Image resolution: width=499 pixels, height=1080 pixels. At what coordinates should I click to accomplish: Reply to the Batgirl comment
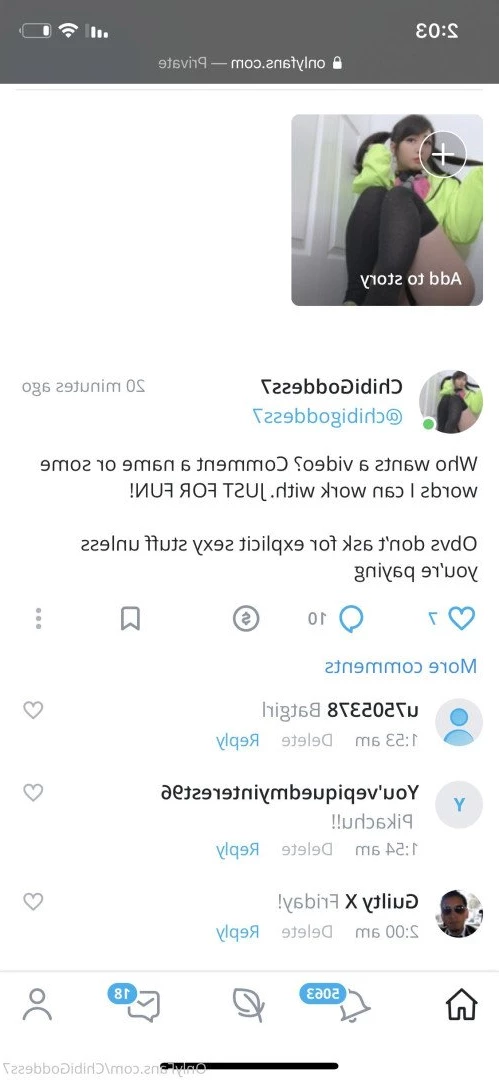[238, 740]
